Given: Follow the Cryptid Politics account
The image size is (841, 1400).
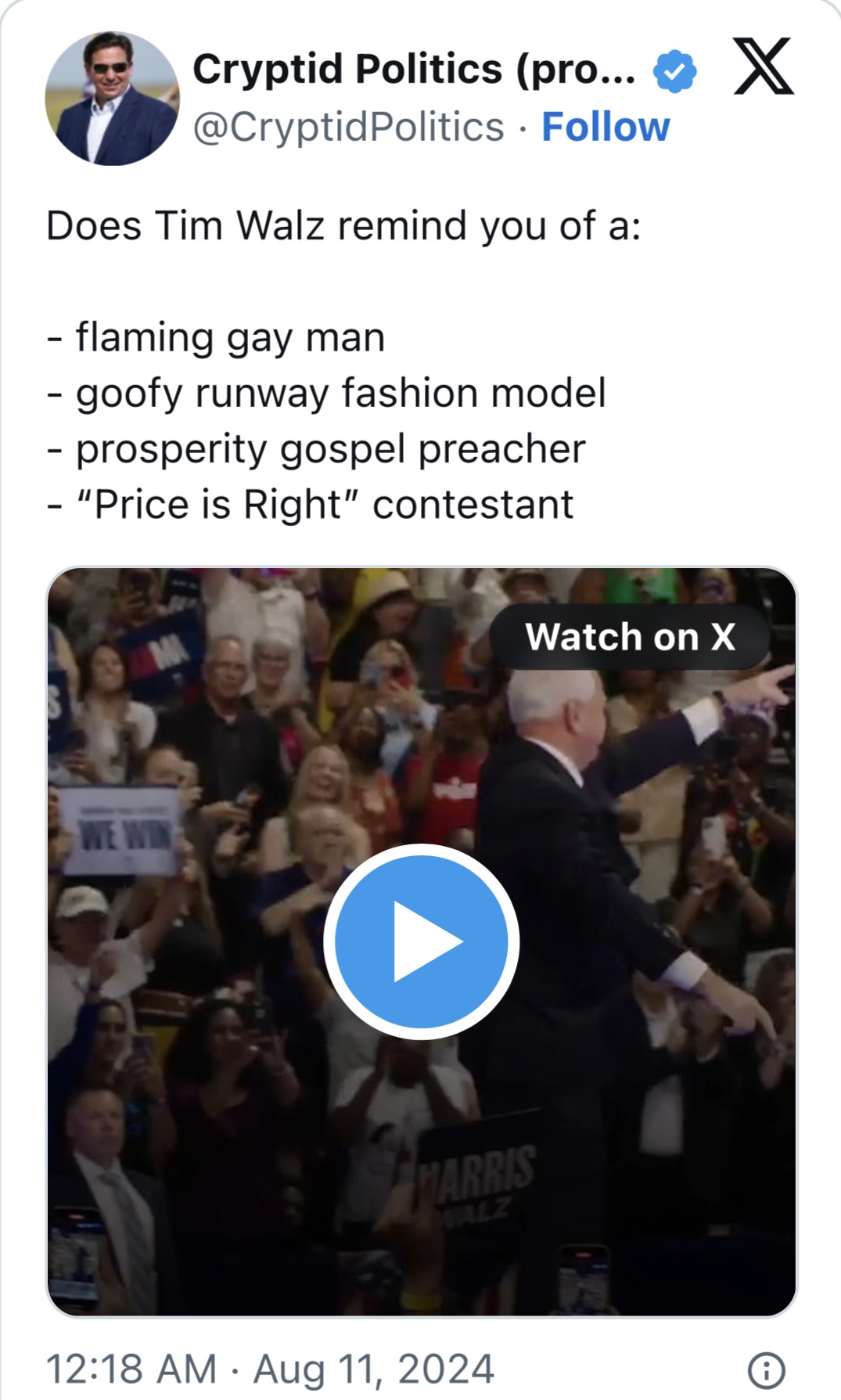Looking at the screenshot, I should tap(606, 127).
